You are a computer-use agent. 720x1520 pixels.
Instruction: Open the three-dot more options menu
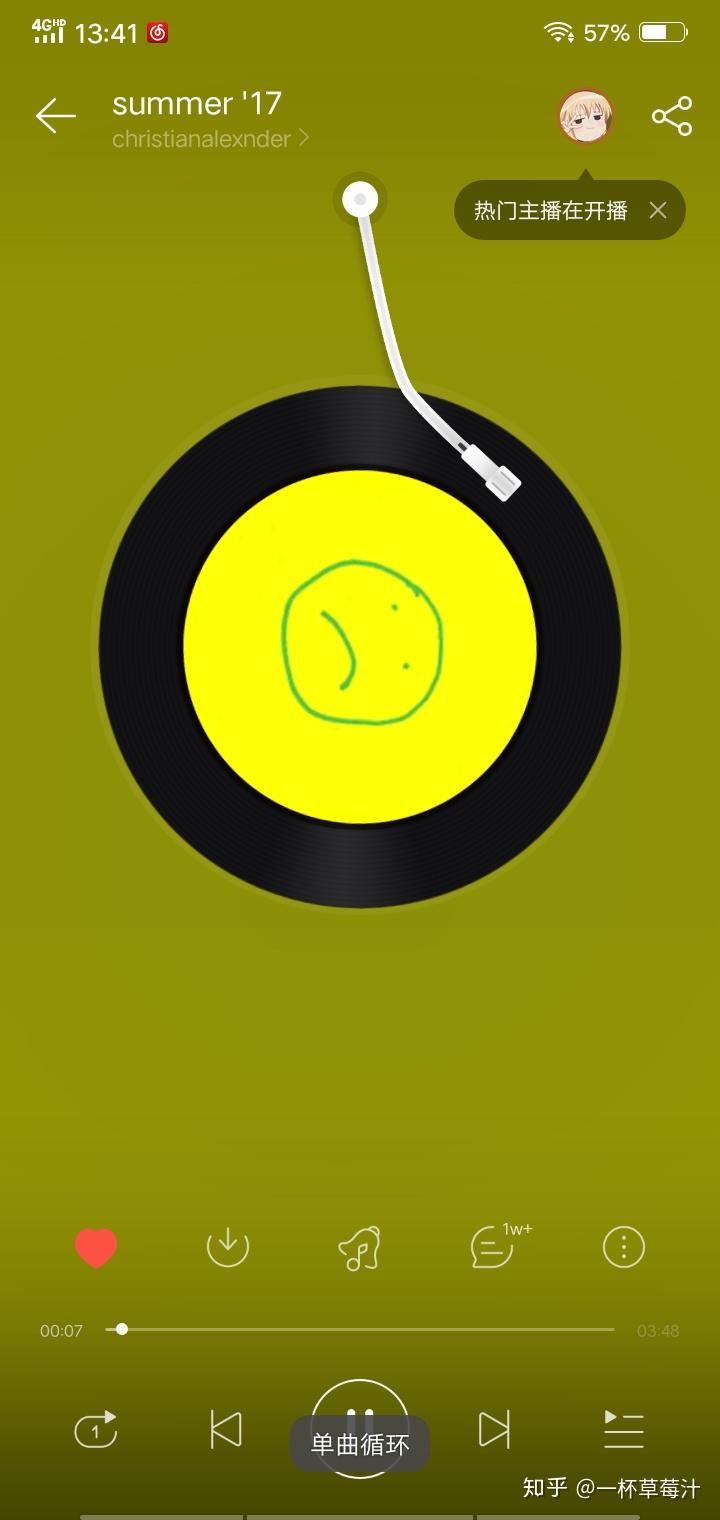coord(624,1247)
